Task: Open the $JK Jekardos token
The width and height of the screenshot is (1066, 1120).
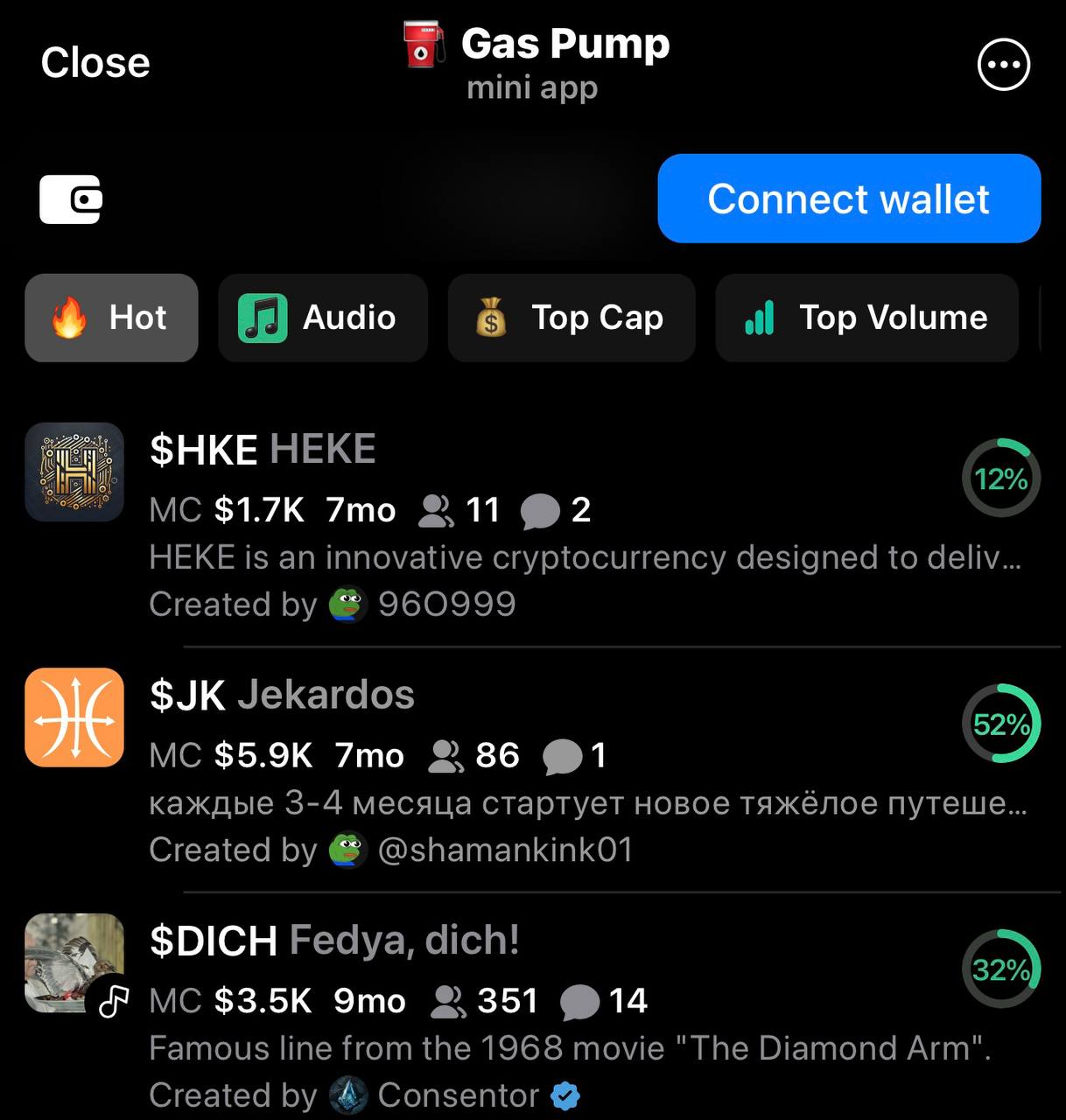Action: (525, 768)
